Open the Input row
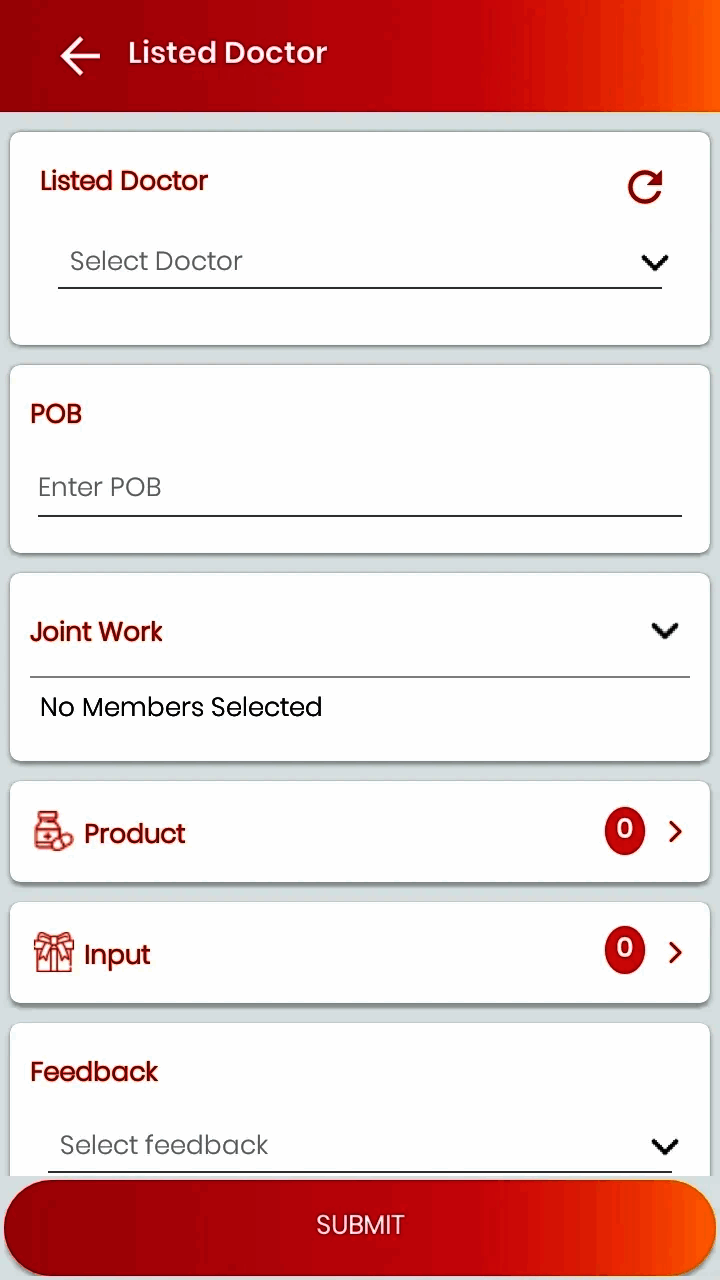The height and width of the screenshot is (1280, 720). pyautogui.click(x=360, y=952)
